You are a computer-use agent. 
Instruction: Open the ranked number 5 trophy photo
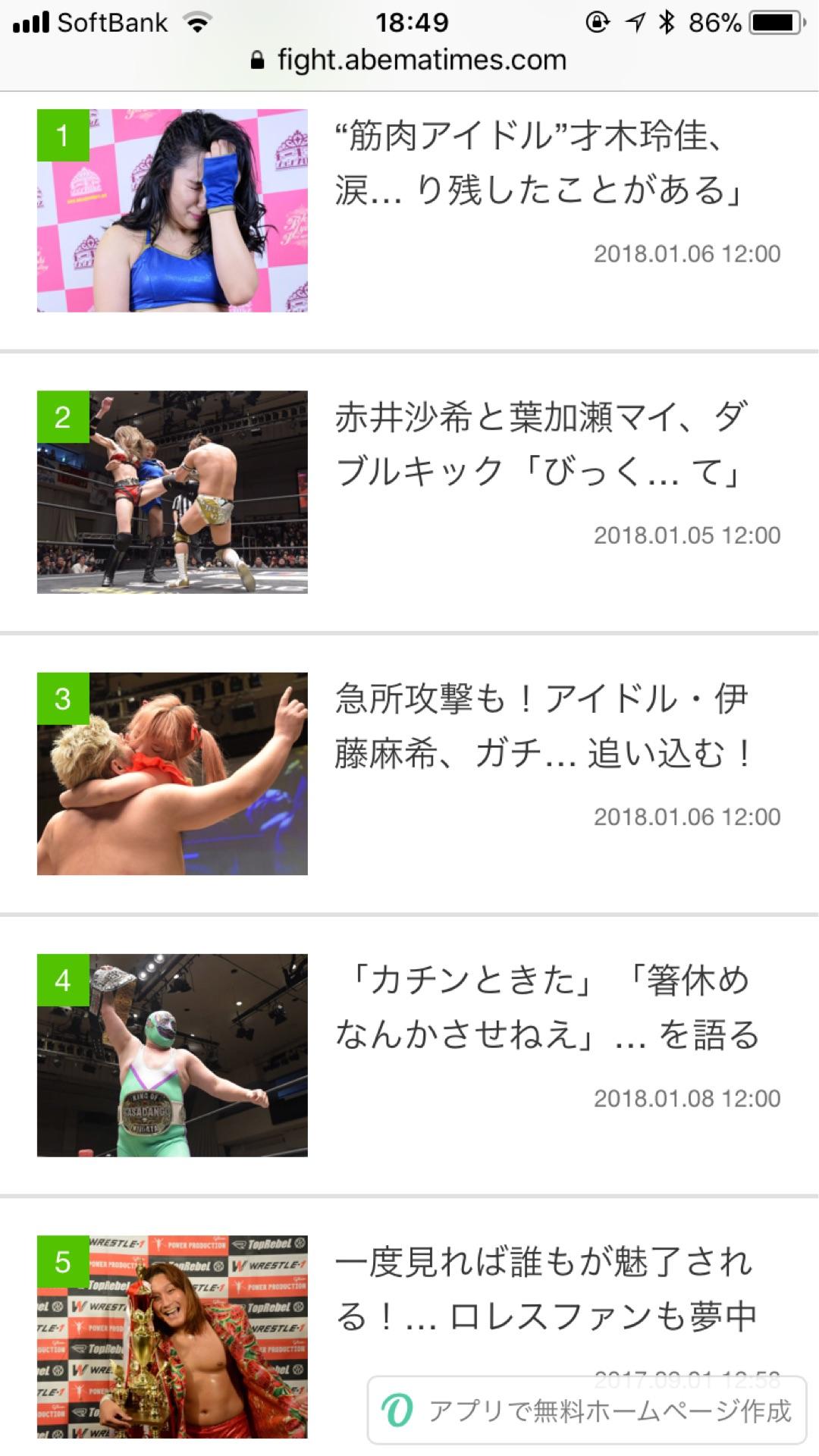tap(172, 1336)
